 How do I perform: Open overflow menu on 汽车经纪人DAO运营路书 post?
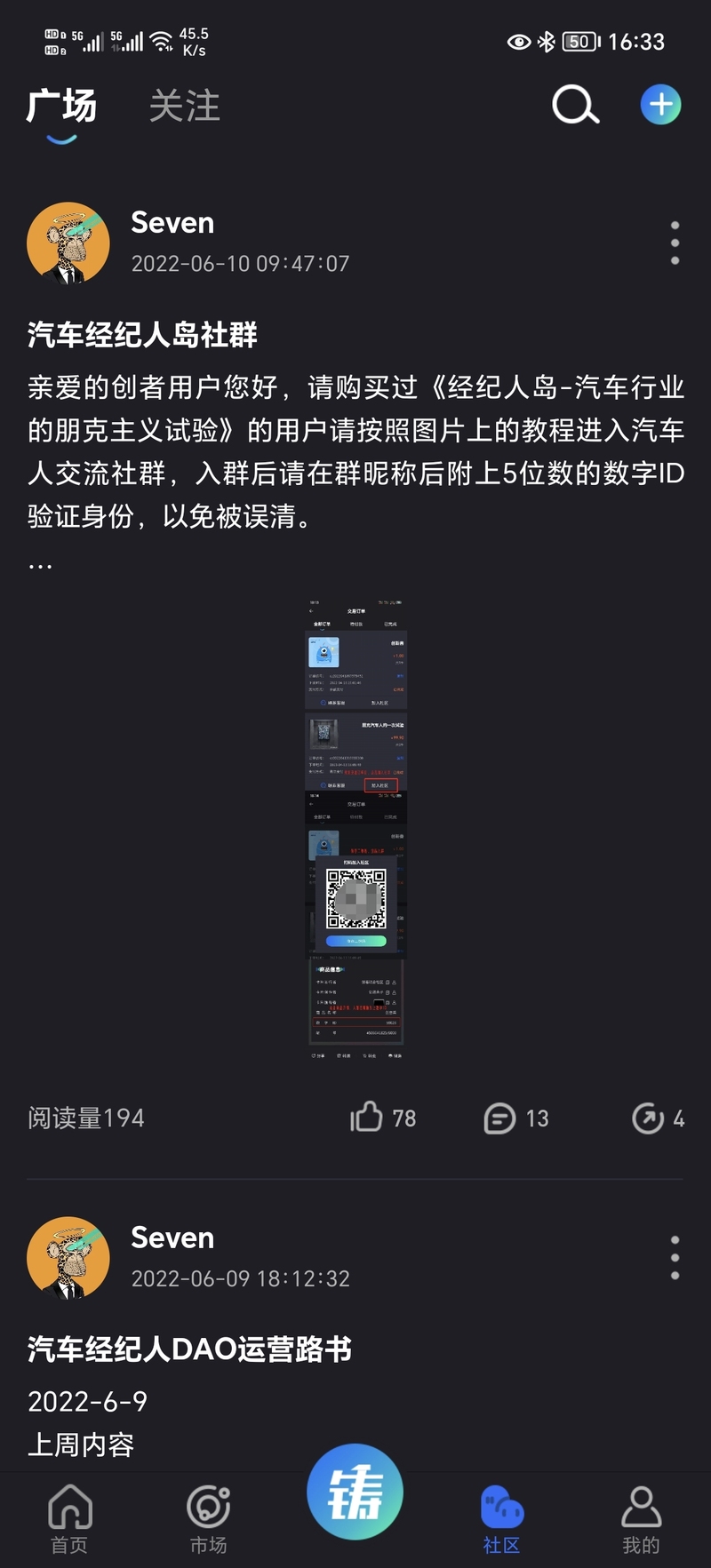click(x=675, y=1257)
